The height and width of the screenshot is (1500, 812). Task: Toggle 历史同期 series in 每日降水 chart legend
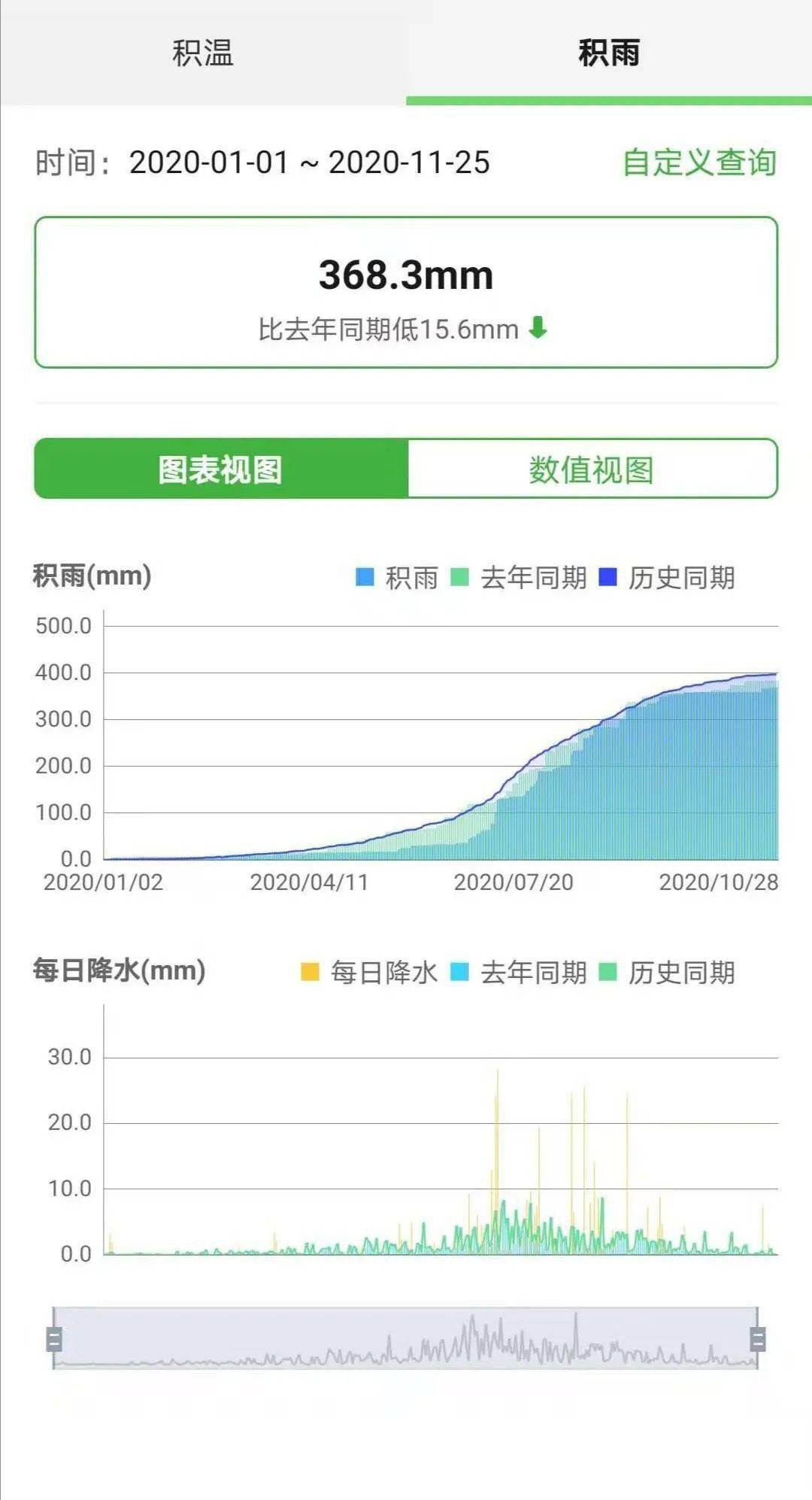(667, 973)
